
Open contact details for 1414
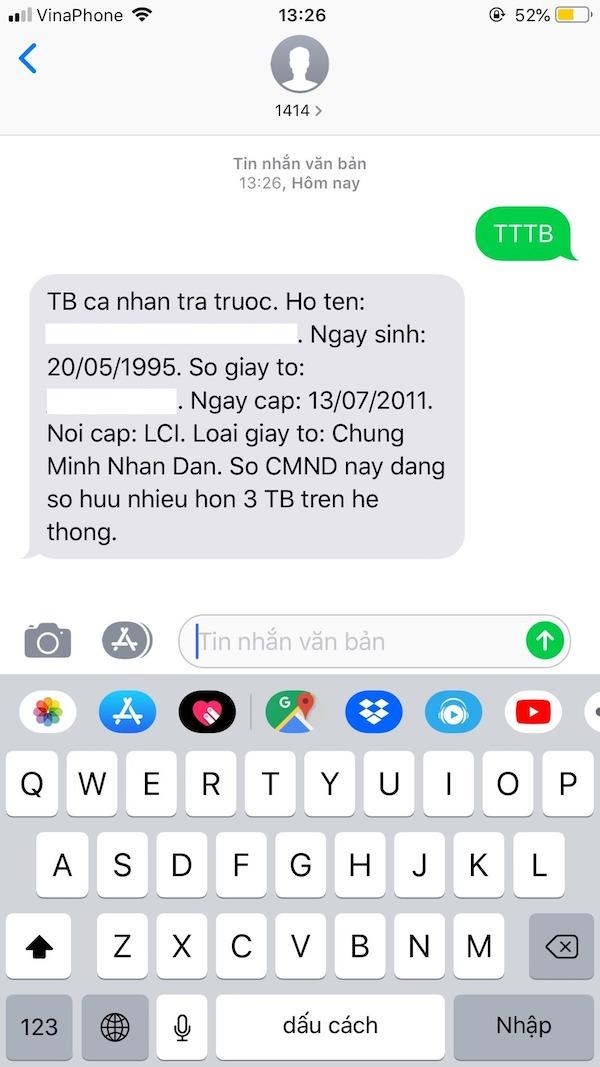coord(299,78)
